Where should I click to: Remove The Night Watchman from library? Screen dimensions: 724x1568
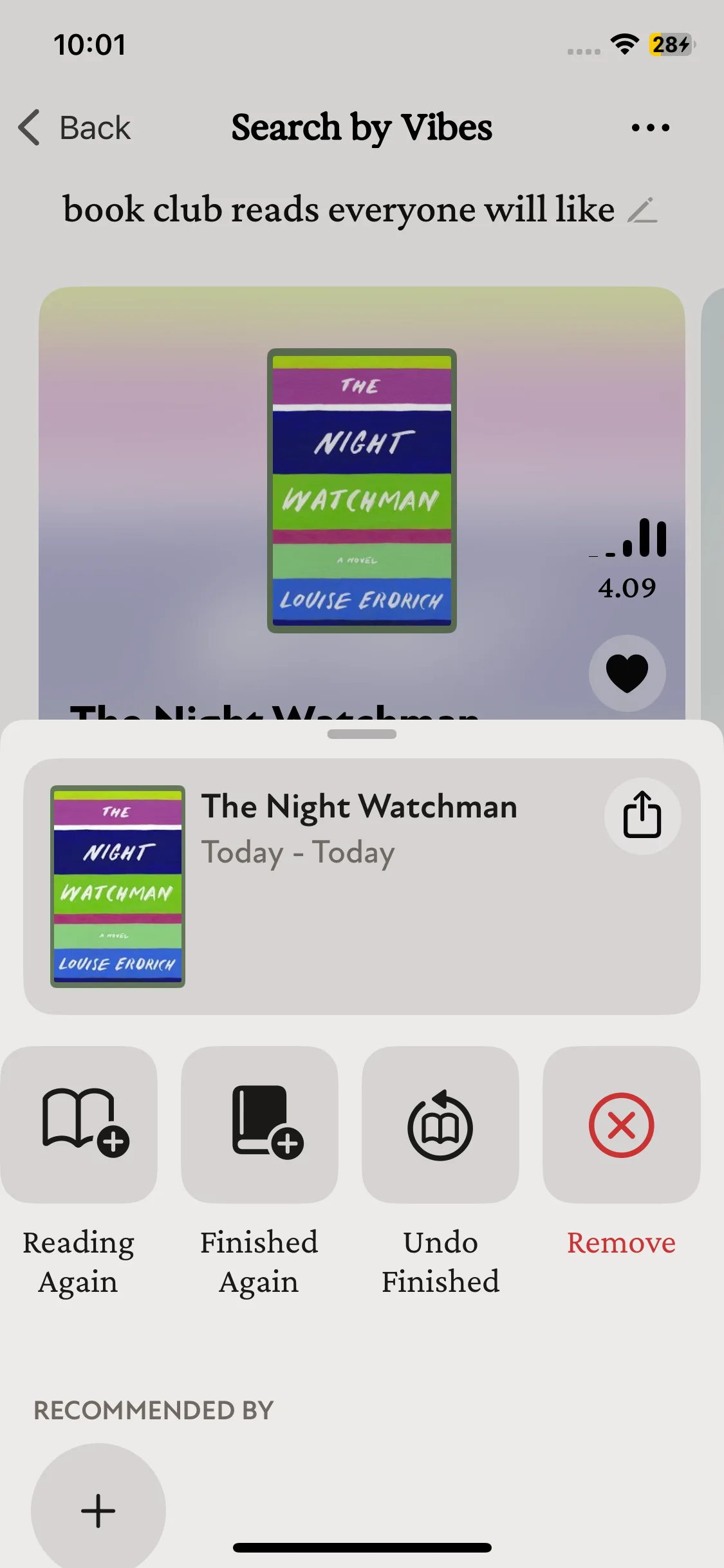click(621, 1125)
